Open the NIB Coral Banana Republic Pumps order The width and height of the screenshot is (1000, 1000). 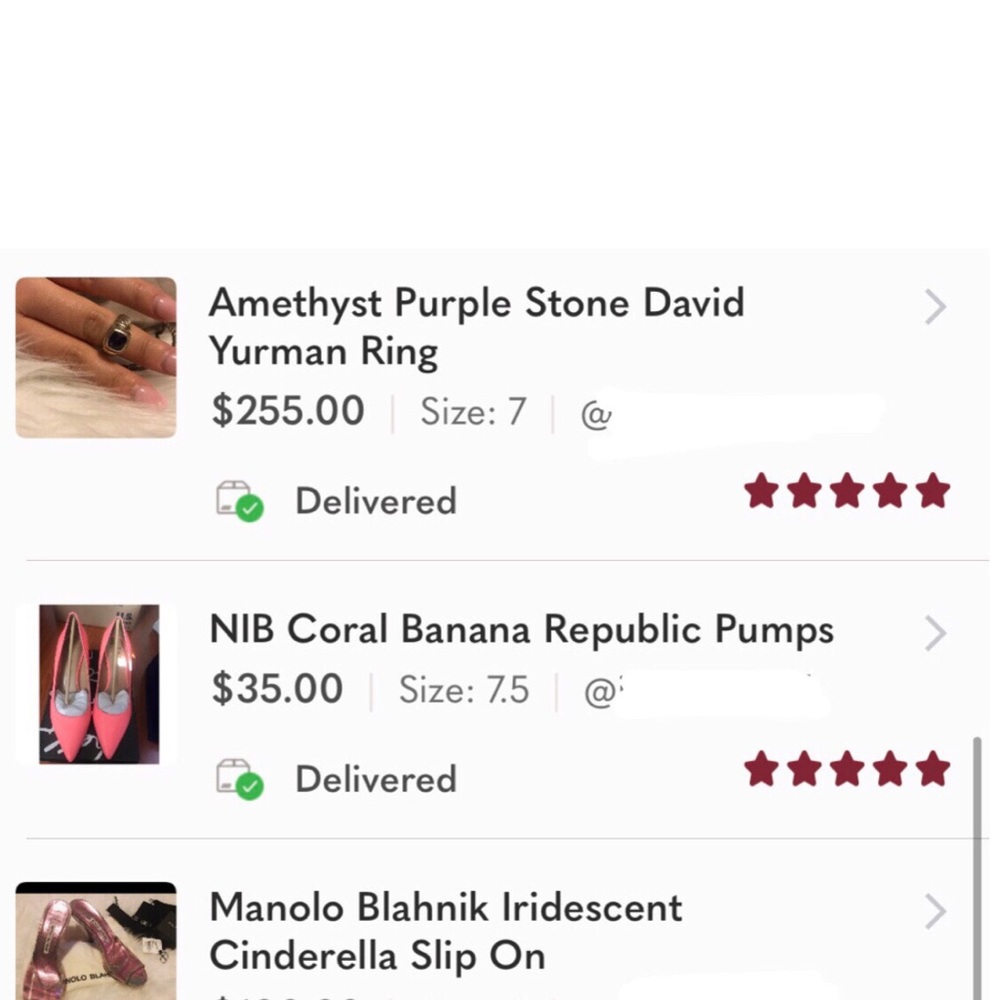pyautogui.click(x=934, y=633)
